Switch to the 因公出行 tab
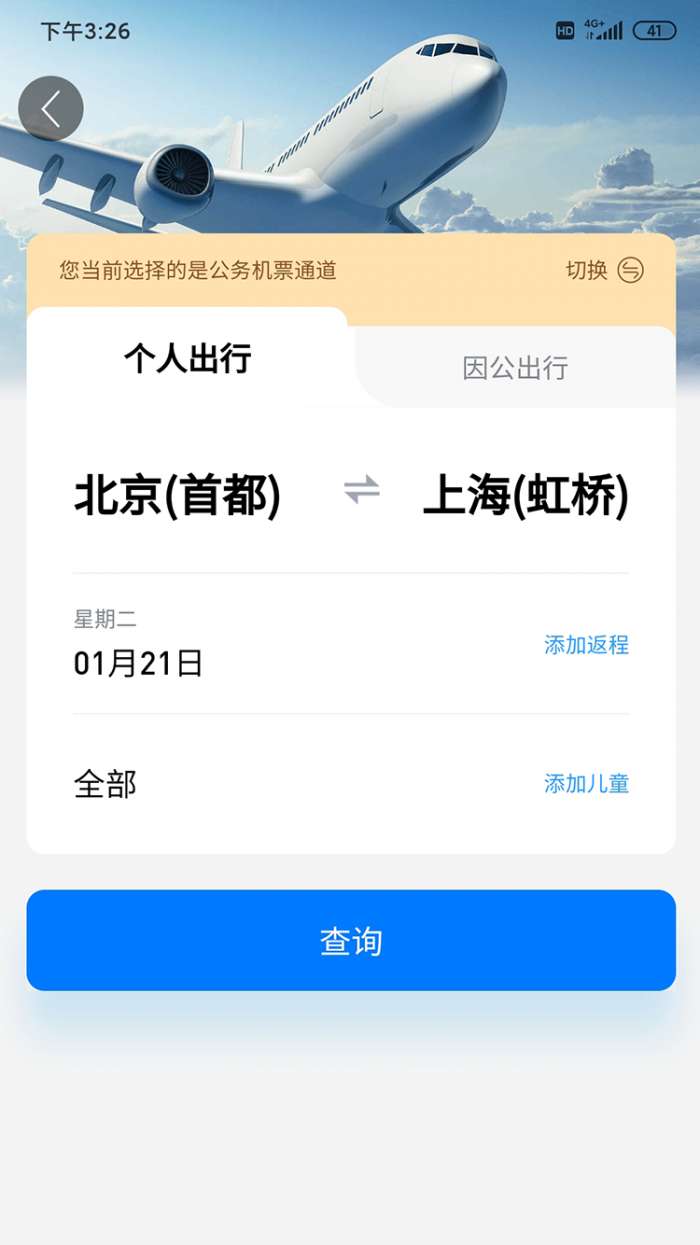This screenshot has width=700, height=1245. click(x=515, y=368)
